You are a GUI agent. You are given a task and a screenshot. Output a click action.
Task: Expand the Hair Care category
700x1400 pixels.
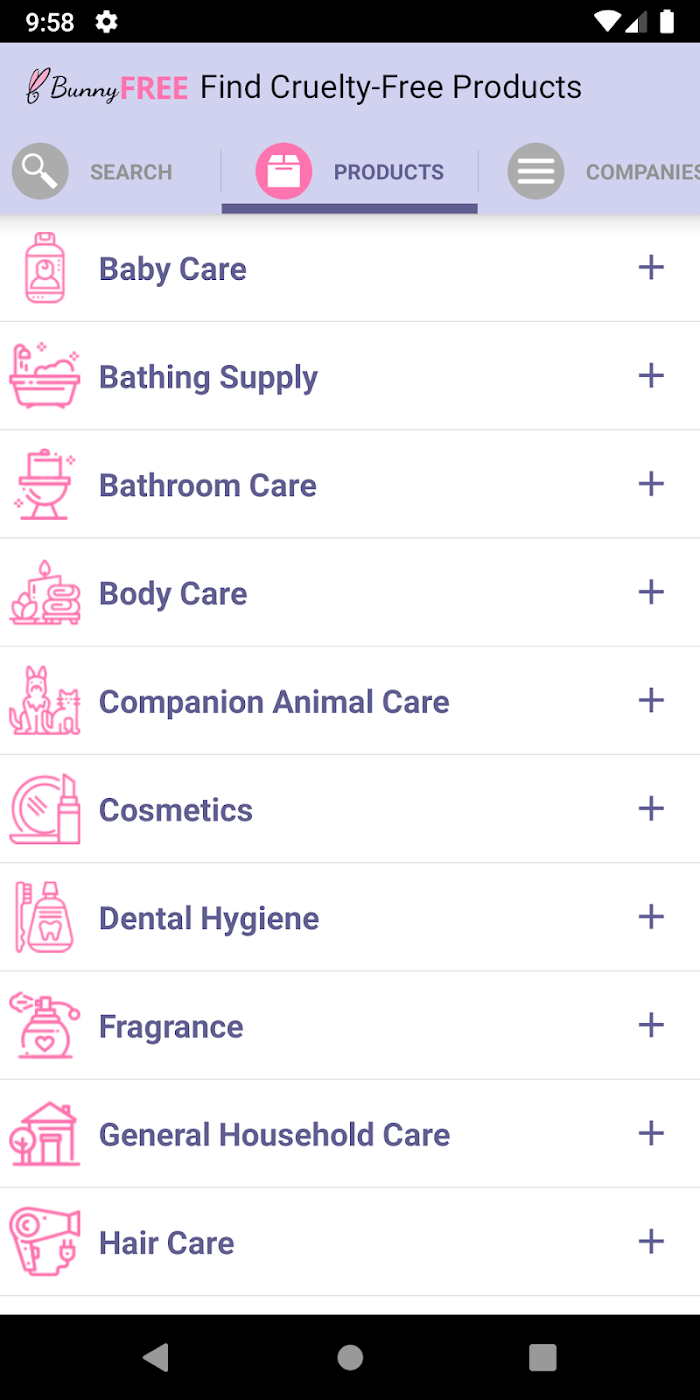(350, 1242)
